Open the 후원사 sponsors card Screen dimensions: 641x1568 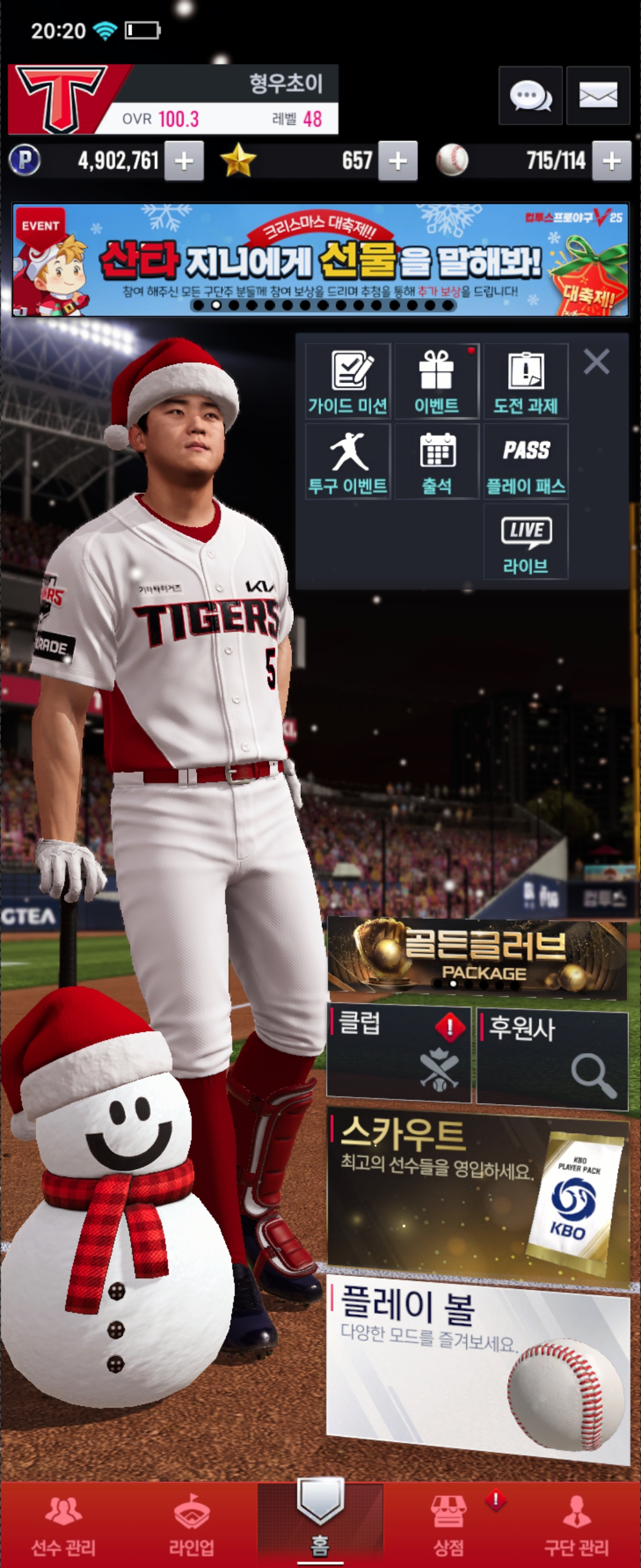[x=551, y=1057]
